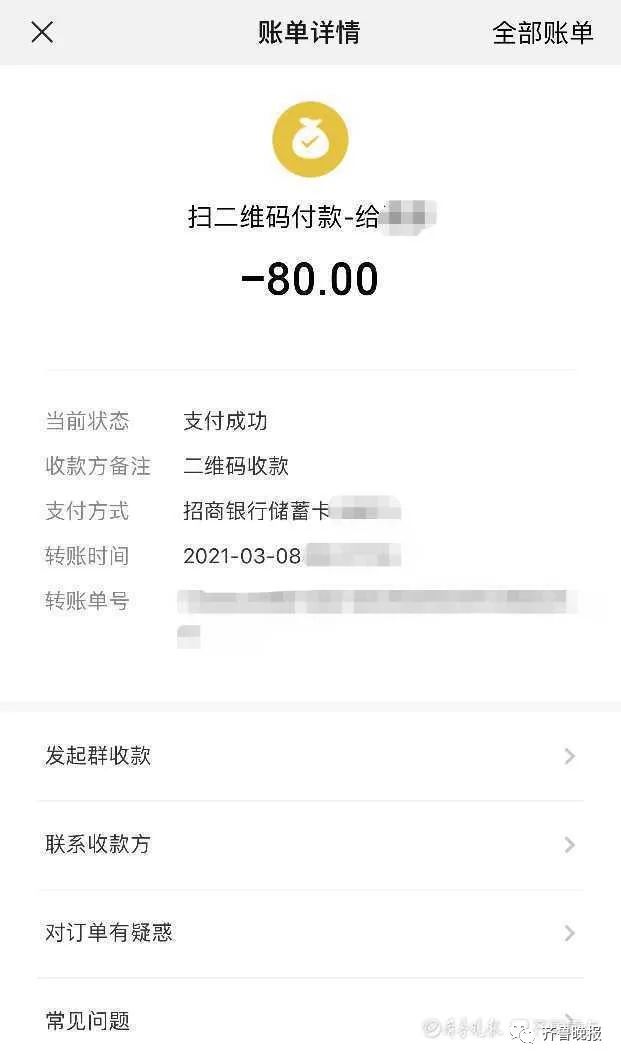The width and height of the screenshot is (621, 1061).
Task: Open 发起群收款 group collection row
Action: pos(310,756)
